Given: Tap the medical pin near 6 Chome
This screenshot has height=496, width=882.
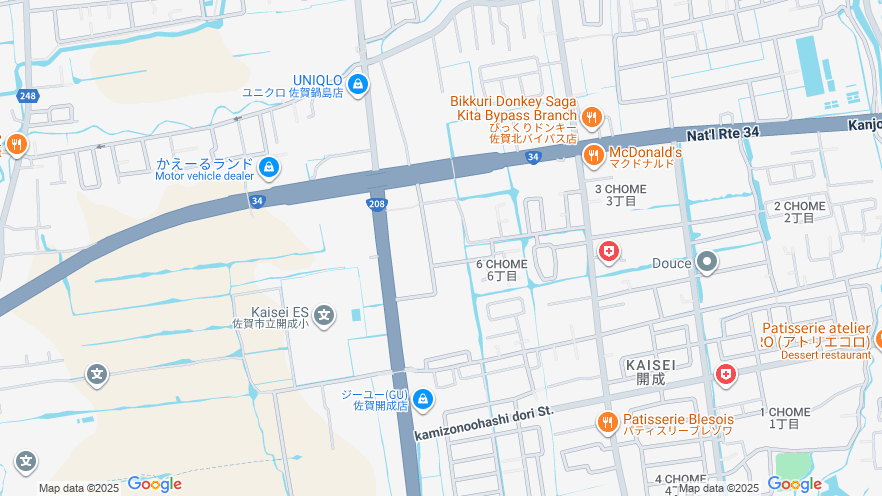Looking at the screenshot, I should coord(608,251).
